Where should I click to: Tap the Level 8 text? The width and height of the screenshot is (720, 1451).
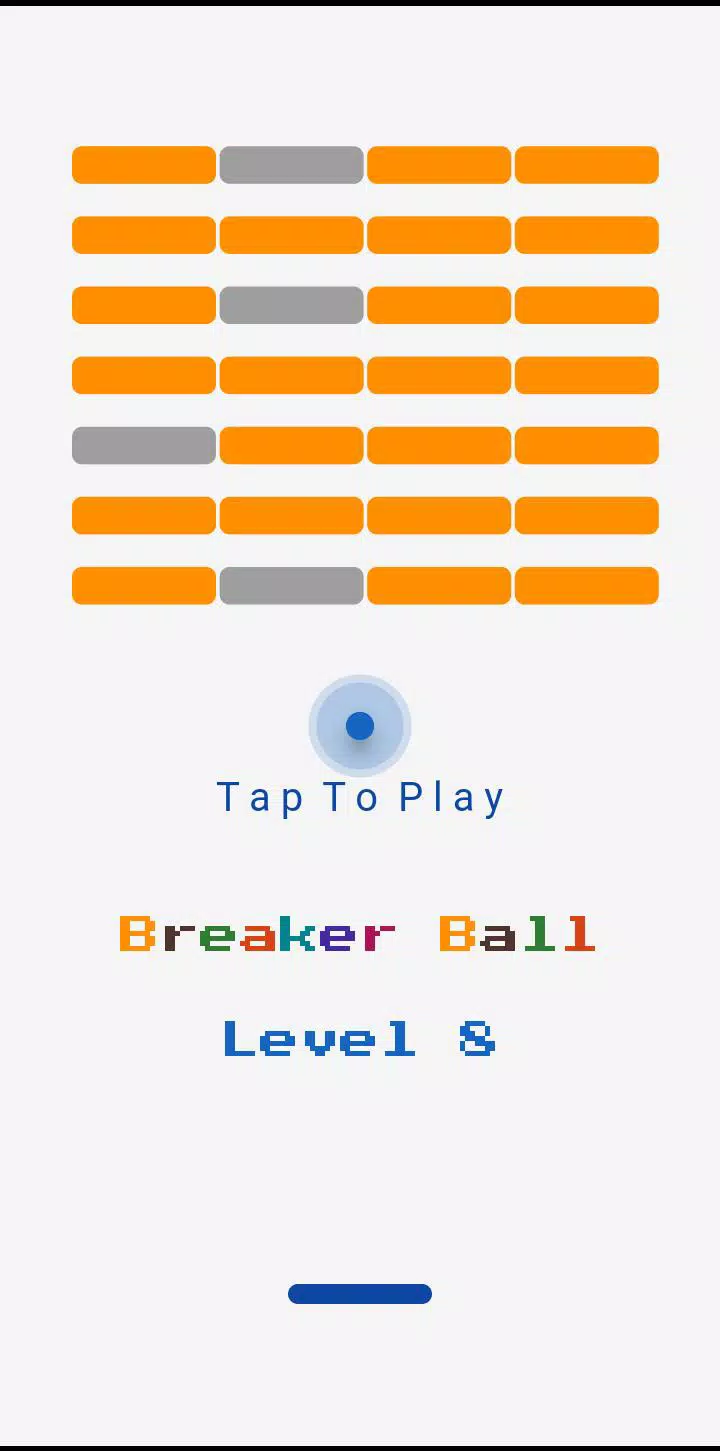pos(360,1040)
